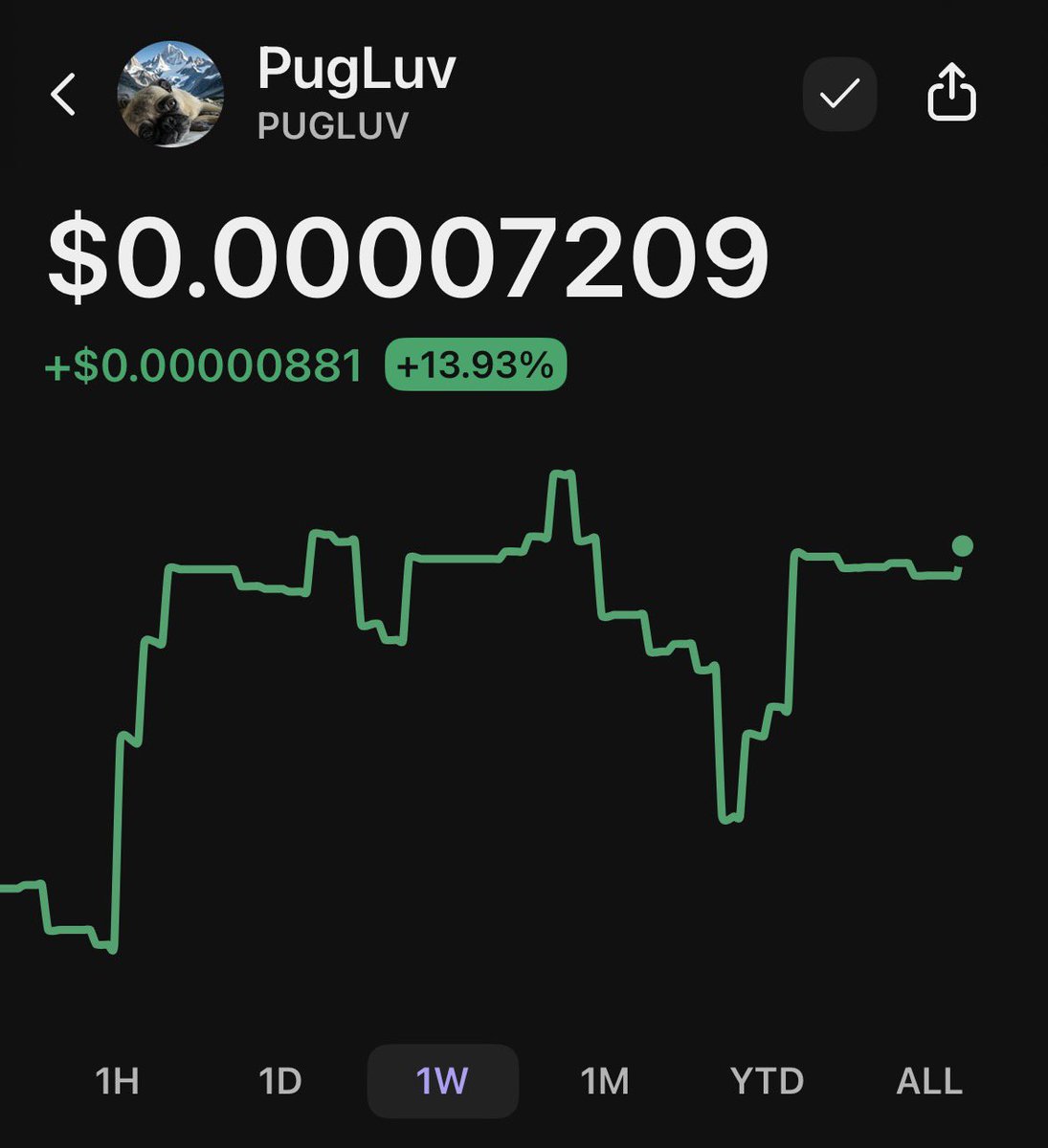Switch to the YTD range
The image size is (1048, 1148).
(767, 1081)
